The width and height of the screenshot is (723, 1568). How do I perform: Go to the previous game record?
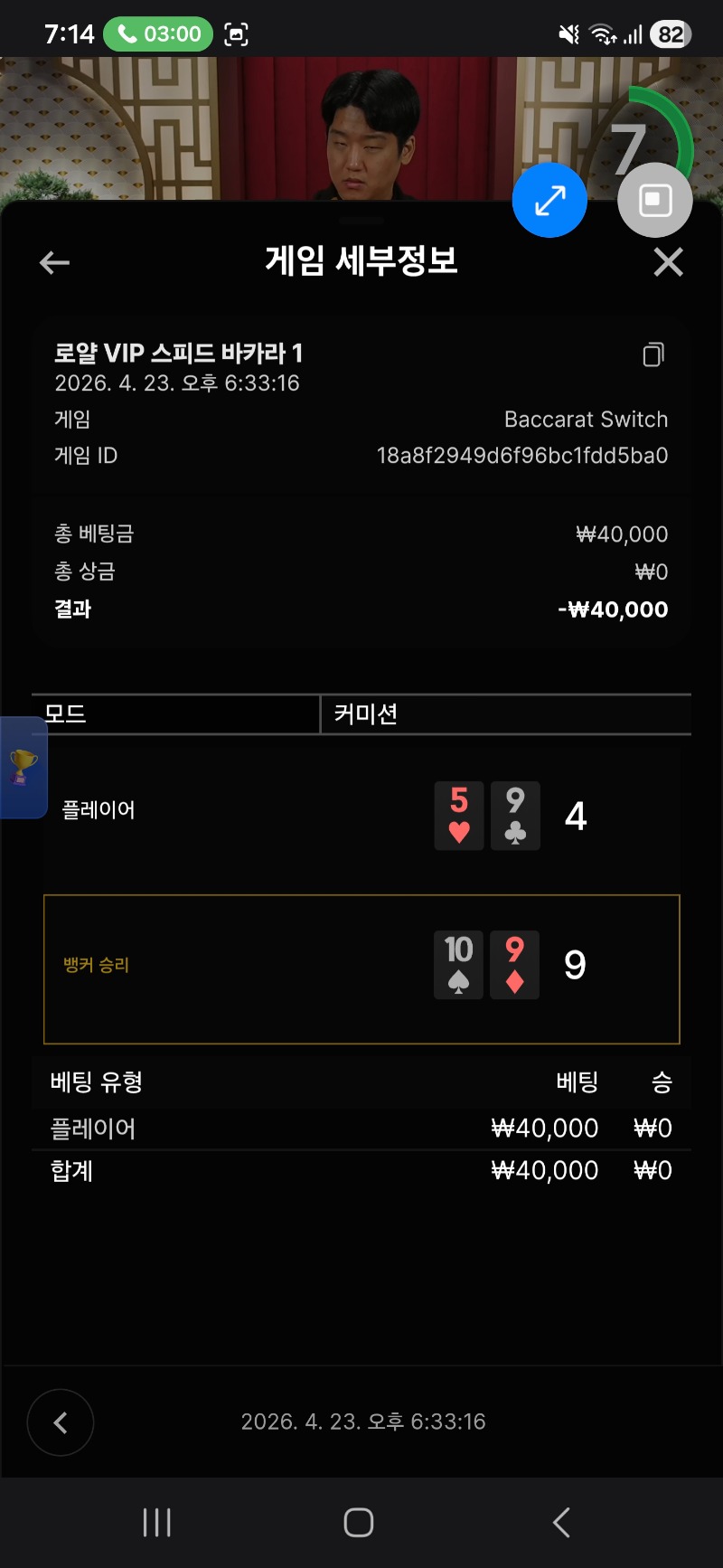(61, 1422)
